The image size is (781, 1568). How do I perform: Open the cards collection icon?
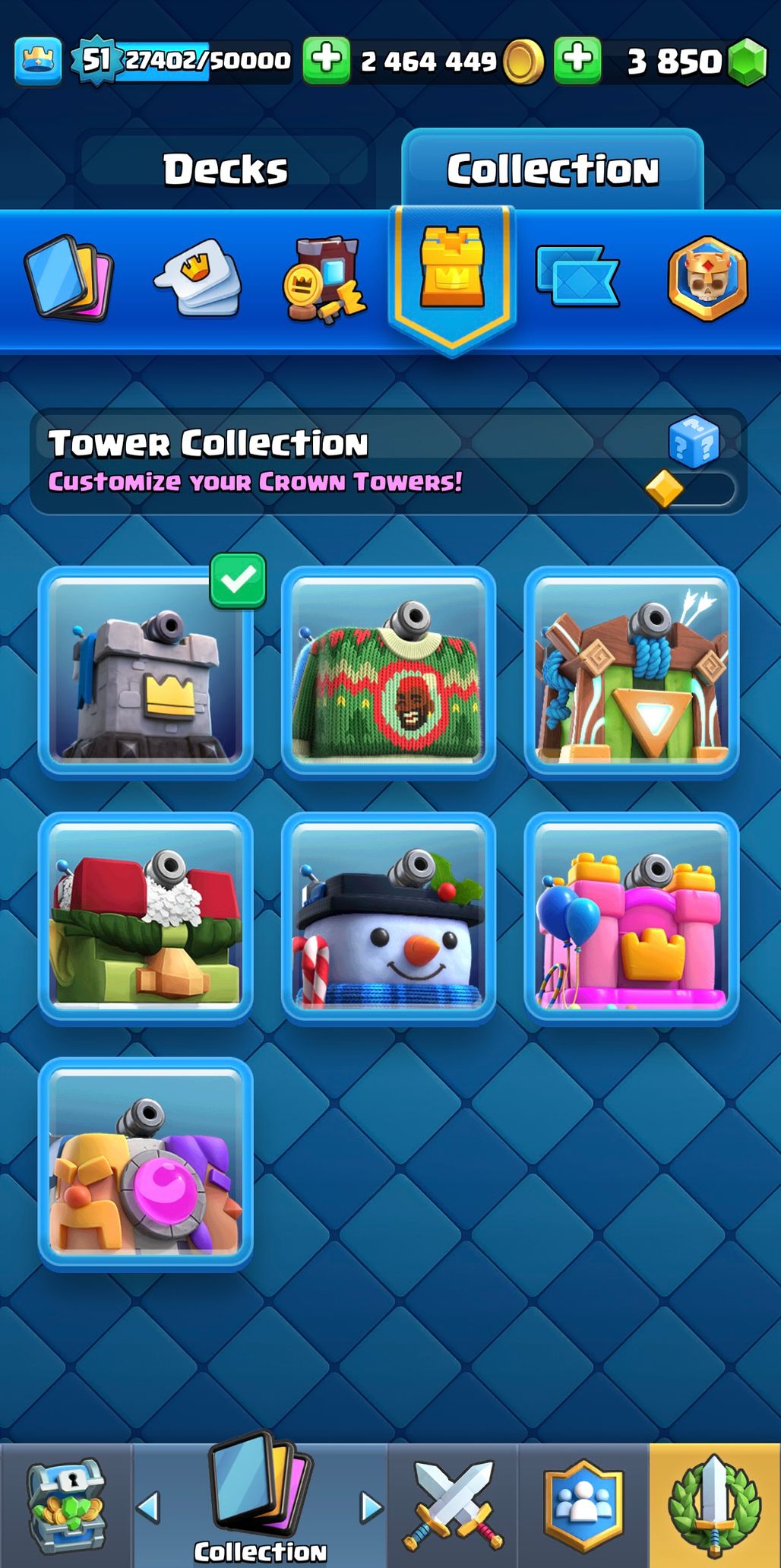68,278
